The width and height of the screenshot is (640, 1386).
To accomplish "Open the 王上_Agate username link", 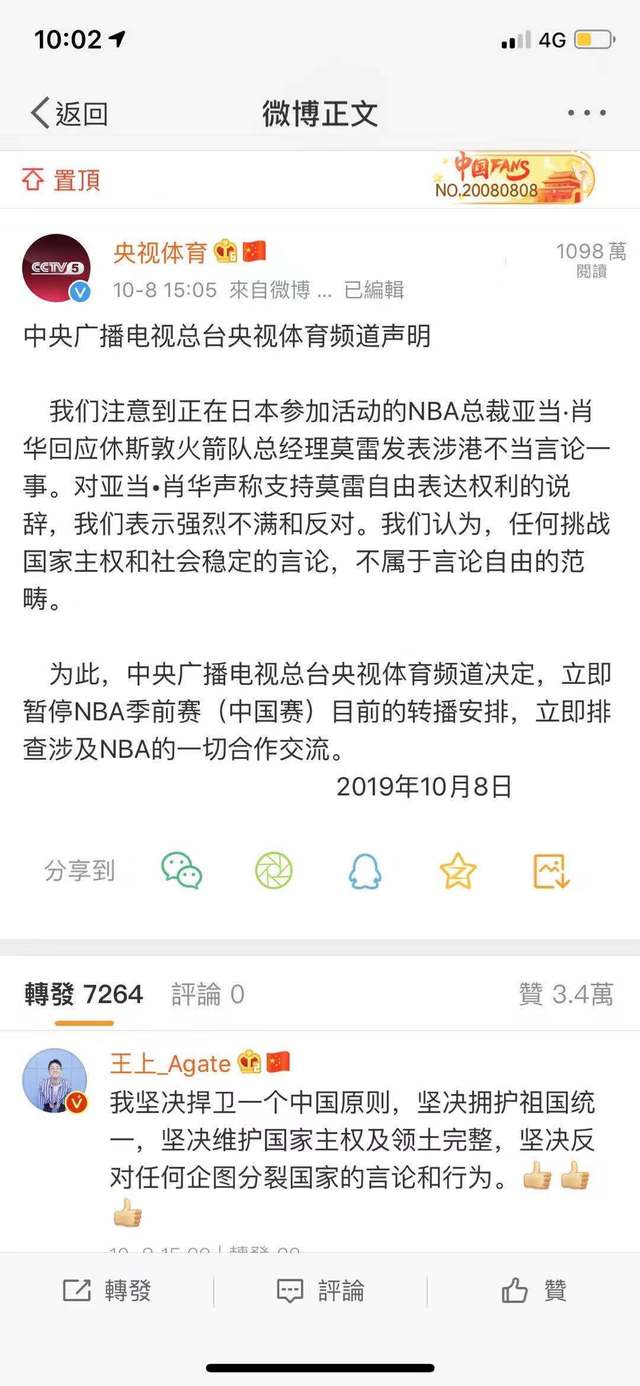I will pos(170,1063).
